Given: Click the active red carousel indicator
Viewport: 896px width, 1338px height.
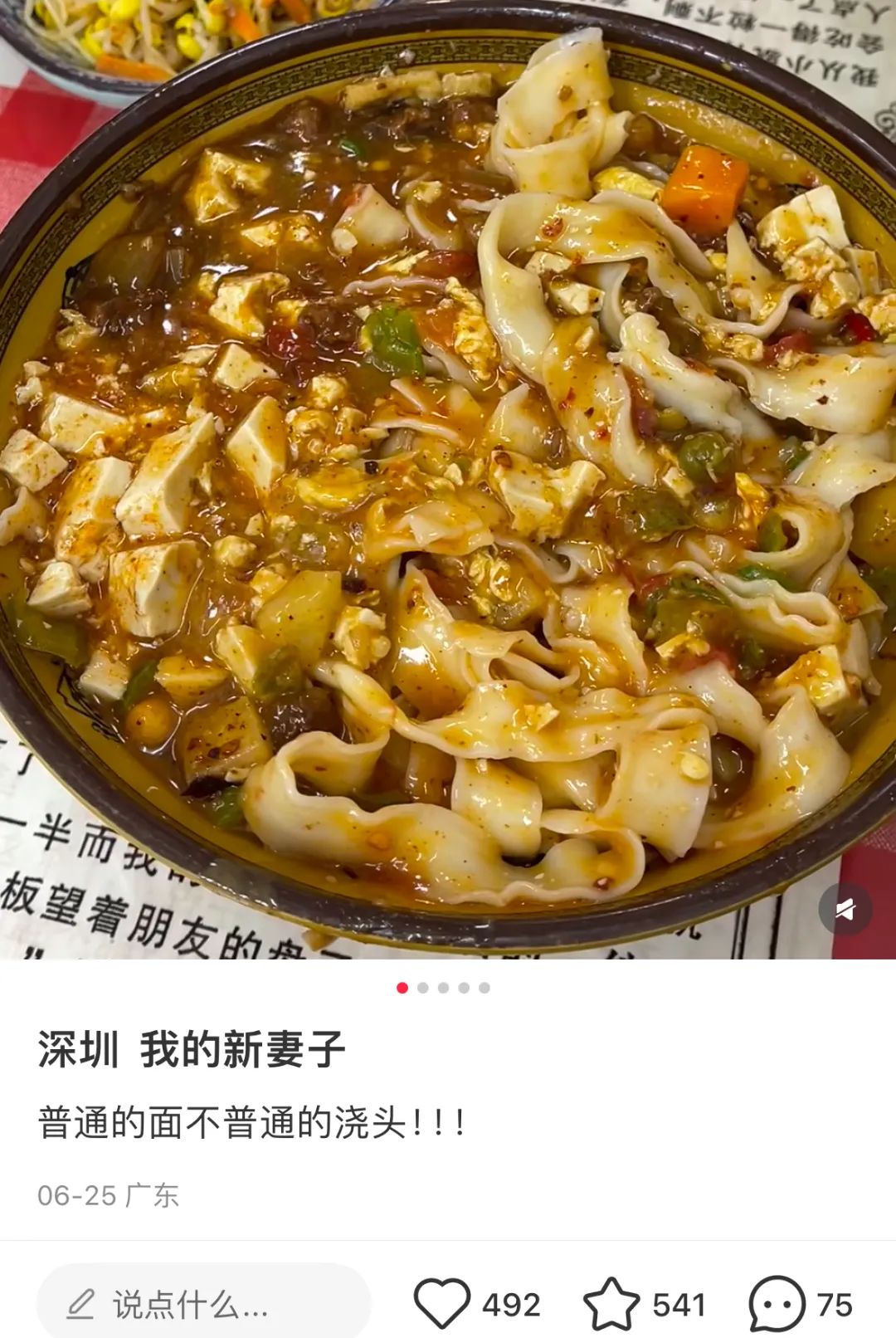Looking at the screenshot, I should click(403, 988).
